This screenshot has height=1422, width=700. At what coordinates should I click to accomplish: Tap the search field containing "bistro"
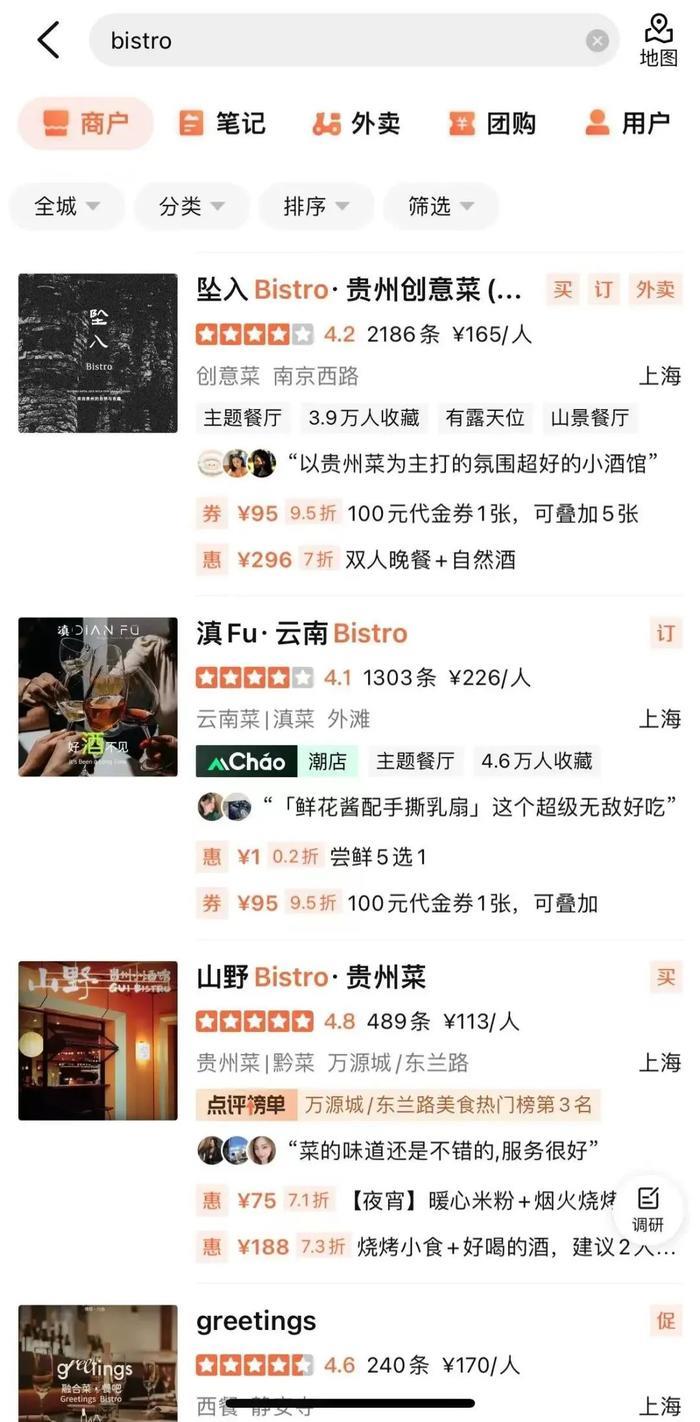(340, 41)
